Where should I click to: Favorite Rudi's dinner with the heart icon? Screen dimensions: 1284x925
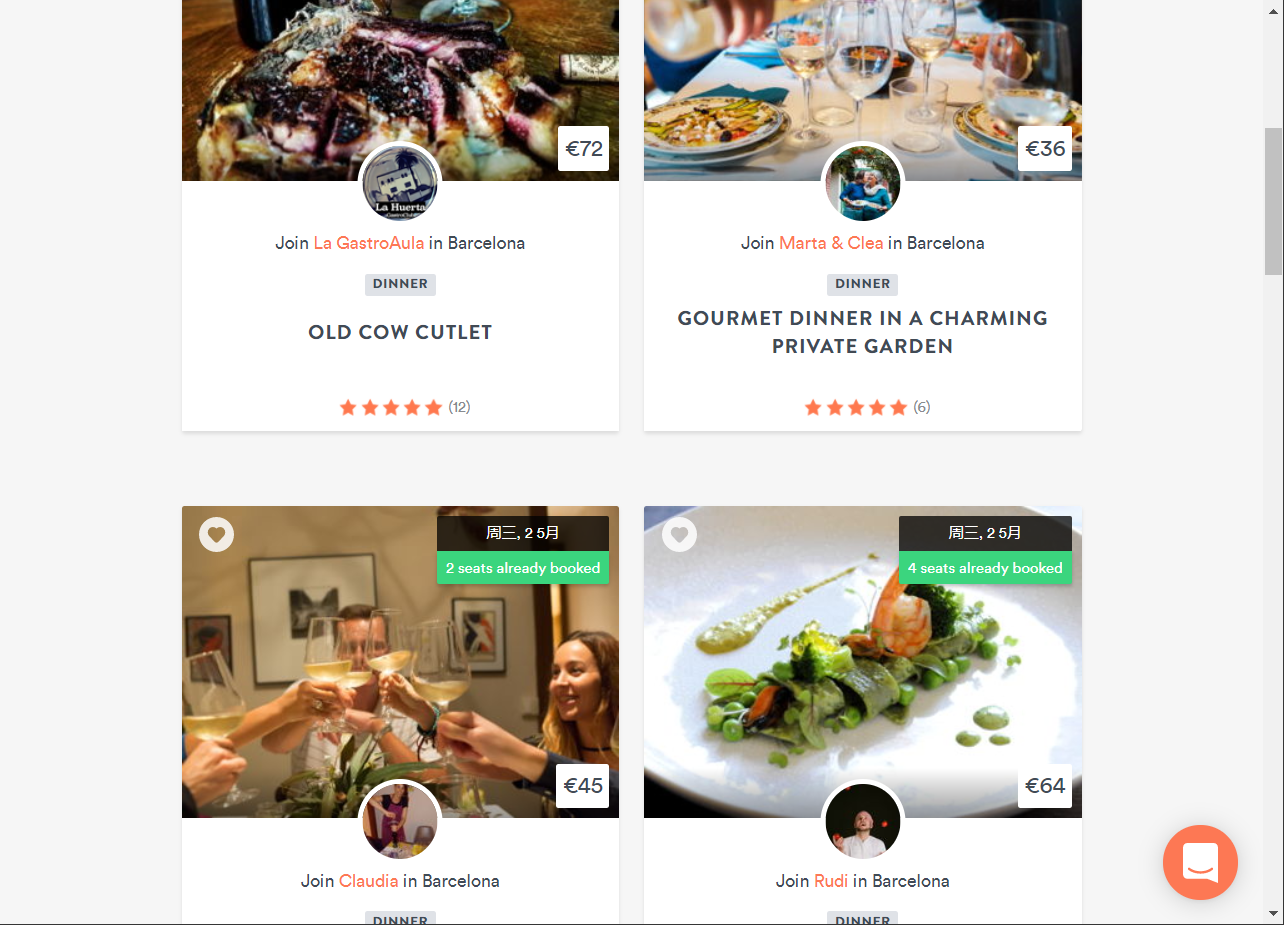(x=679, y=534)
